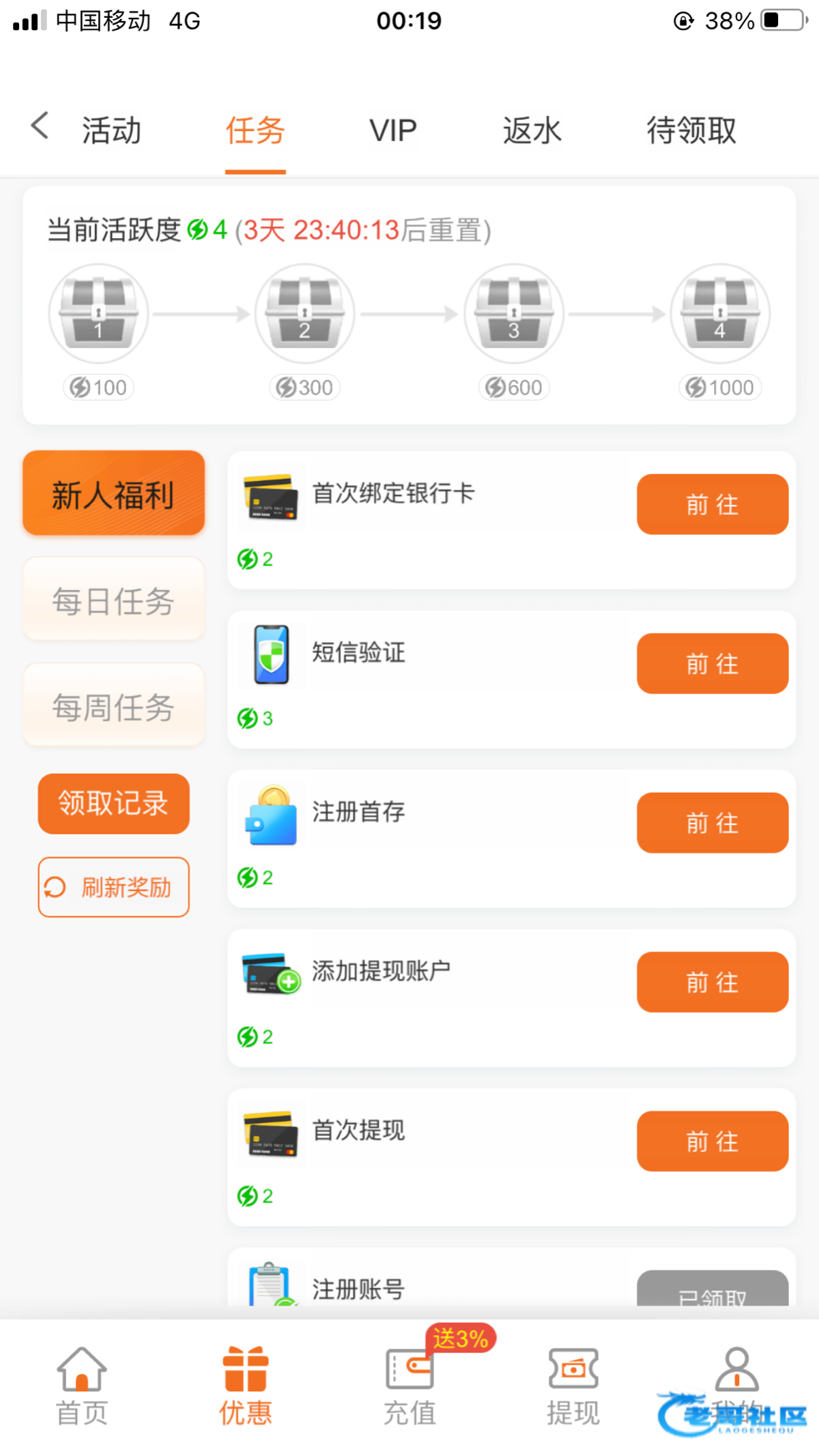Open treasure chest 1 at 100 activity
Screen dimensions: 819x1456
(98, 314)
